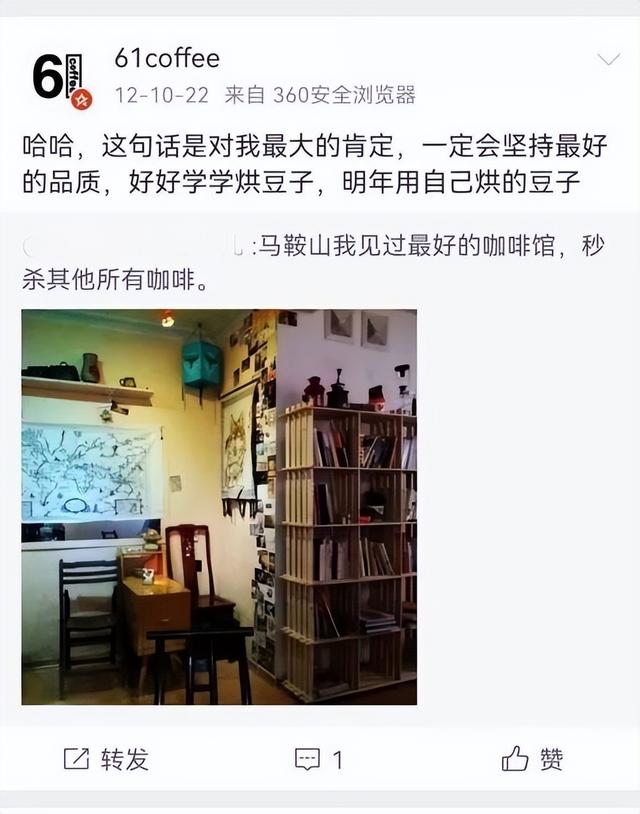Like this post with 赞

point(533,759)
